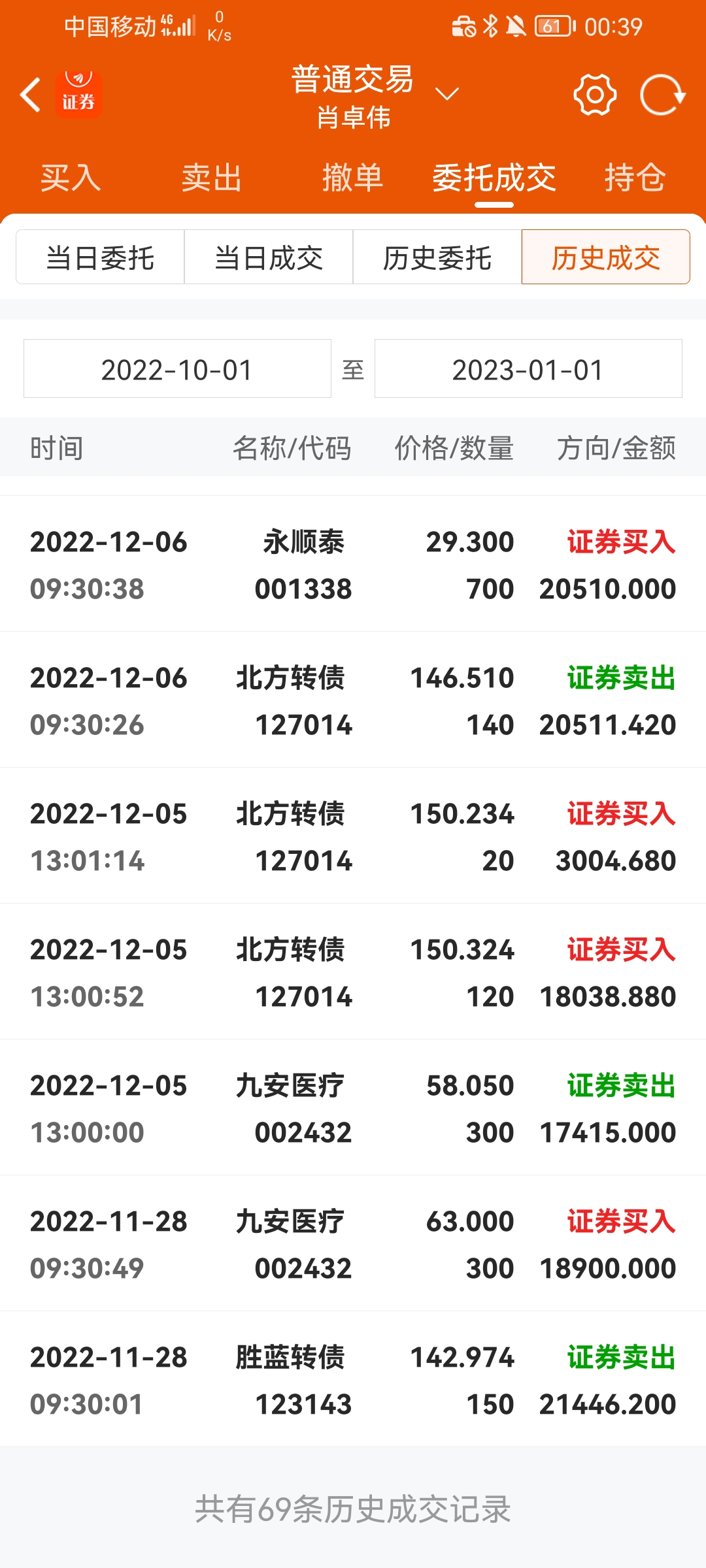Open the 九安医疗 sell record at 13:00:00
Screen dimensions: 706x1568
353,1109
